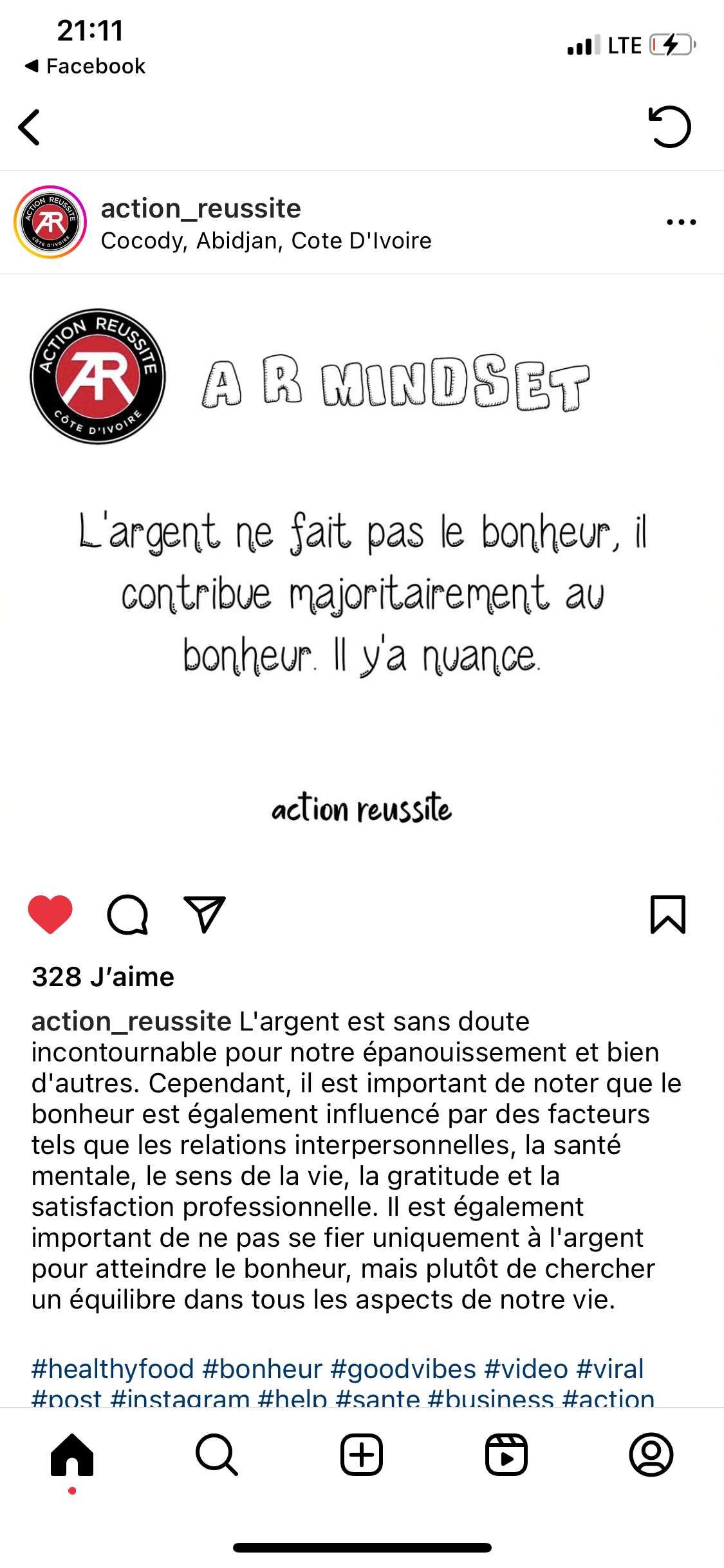Open the post's three-dot options menu

click(x=681, y=222)
